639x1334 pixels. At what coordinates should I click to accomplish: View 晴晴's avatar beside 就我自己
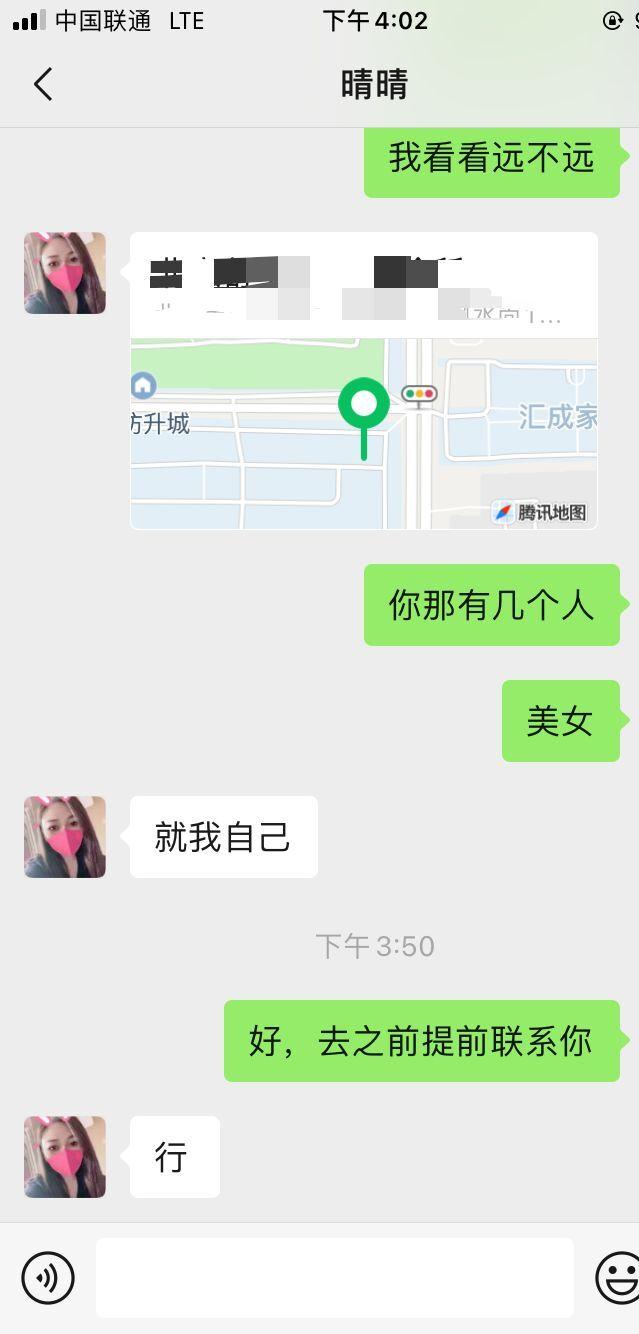(65, 837)
